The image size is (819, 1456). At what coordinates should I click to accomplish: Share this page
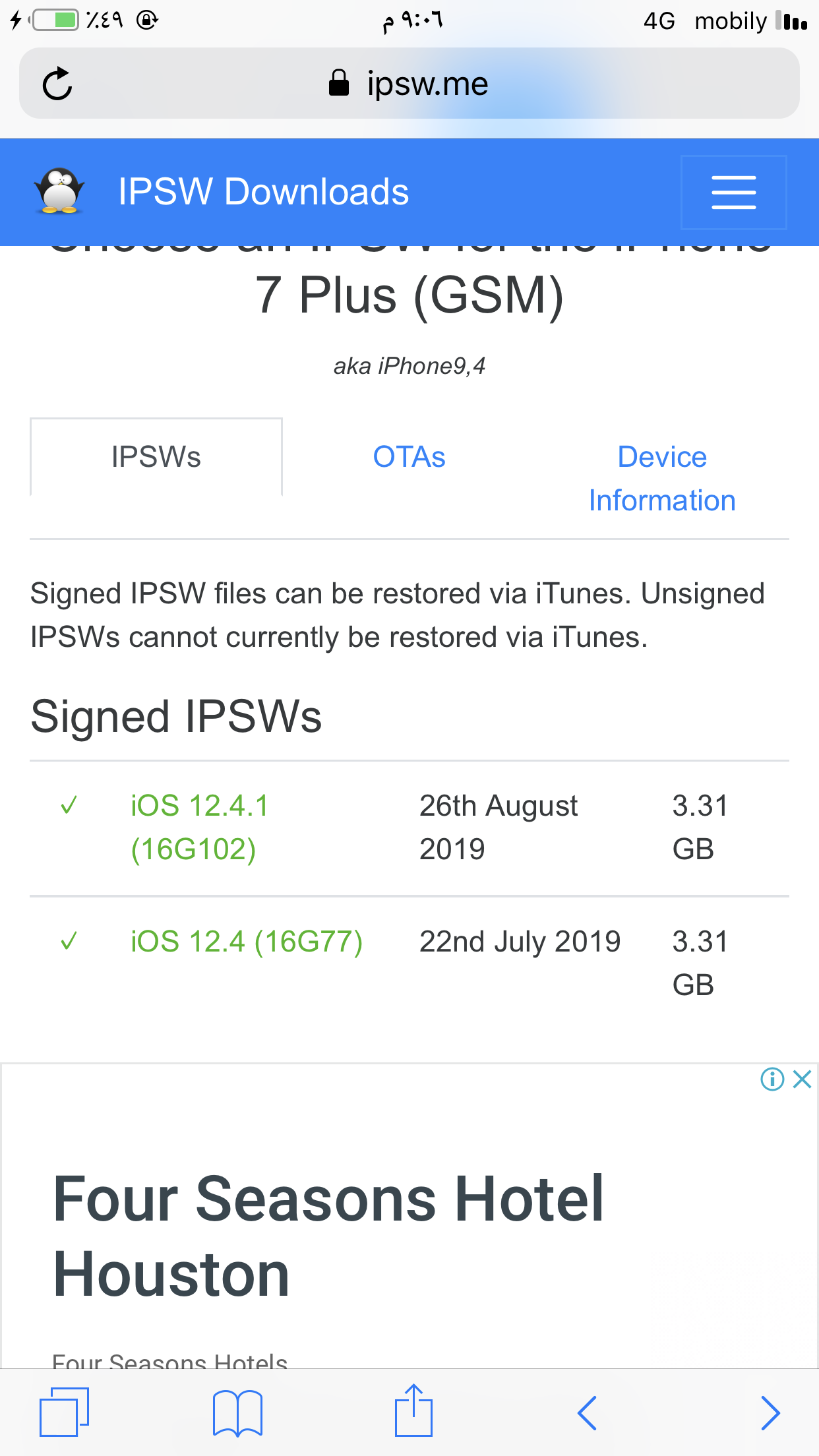pyautogui.click(x=413, y=1410)
